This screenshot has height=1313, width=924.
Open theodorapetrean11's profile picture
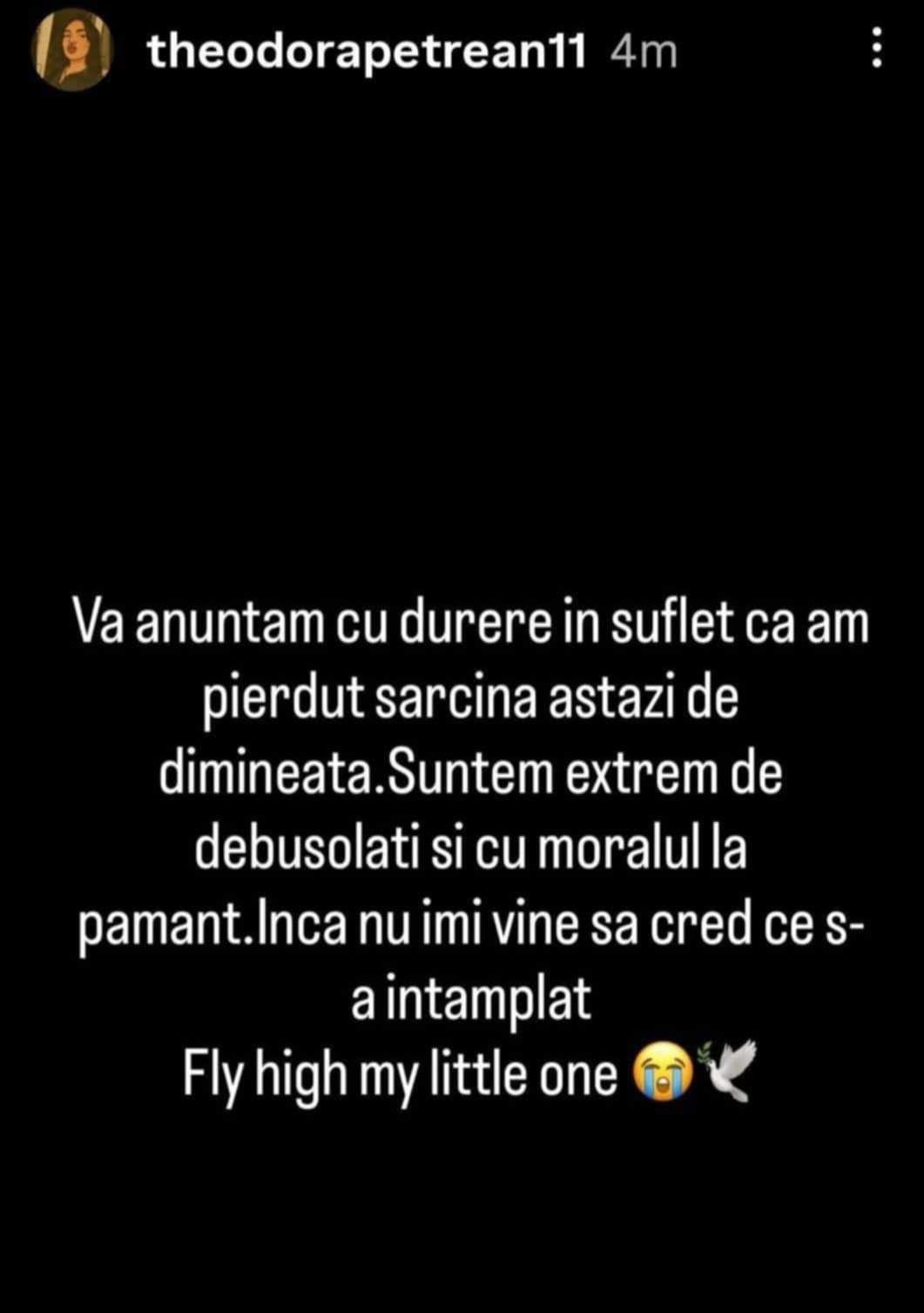(72, 50)
